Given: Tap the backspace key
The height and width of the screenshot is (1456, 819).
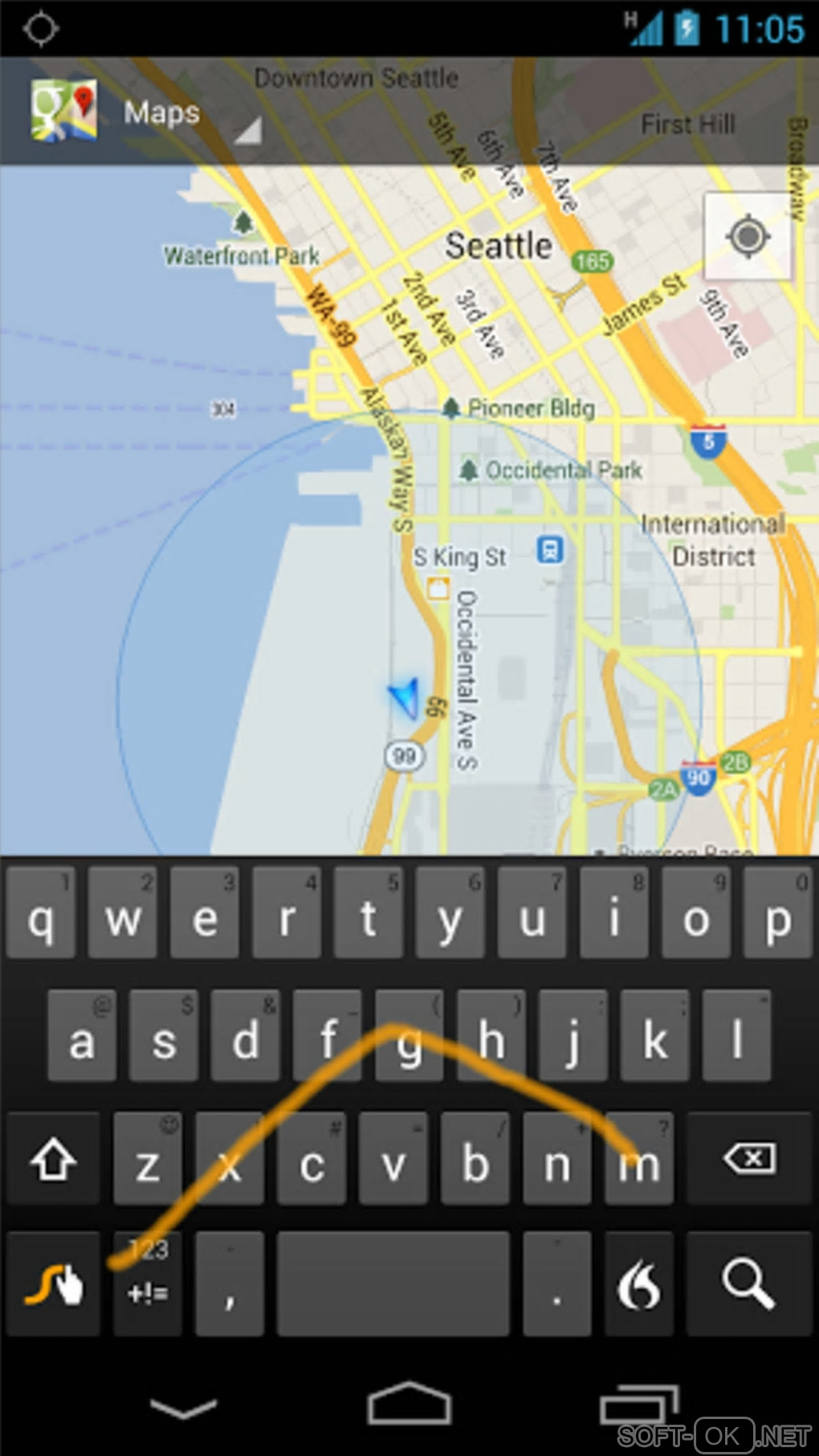Looking at the screenshot, I should tap(748, 1159).
